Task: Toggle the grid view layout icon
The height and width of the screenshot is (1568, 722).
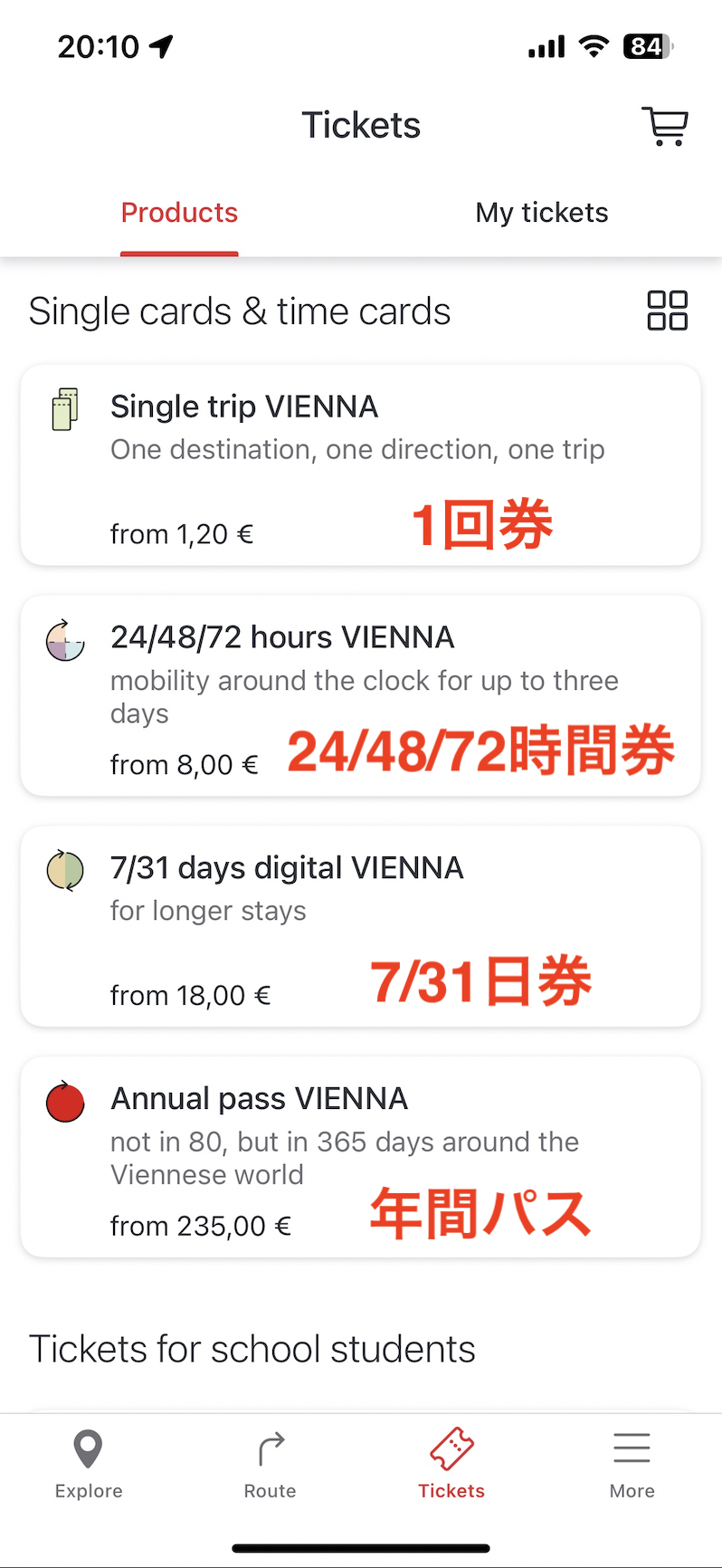Action: point(668,311)
